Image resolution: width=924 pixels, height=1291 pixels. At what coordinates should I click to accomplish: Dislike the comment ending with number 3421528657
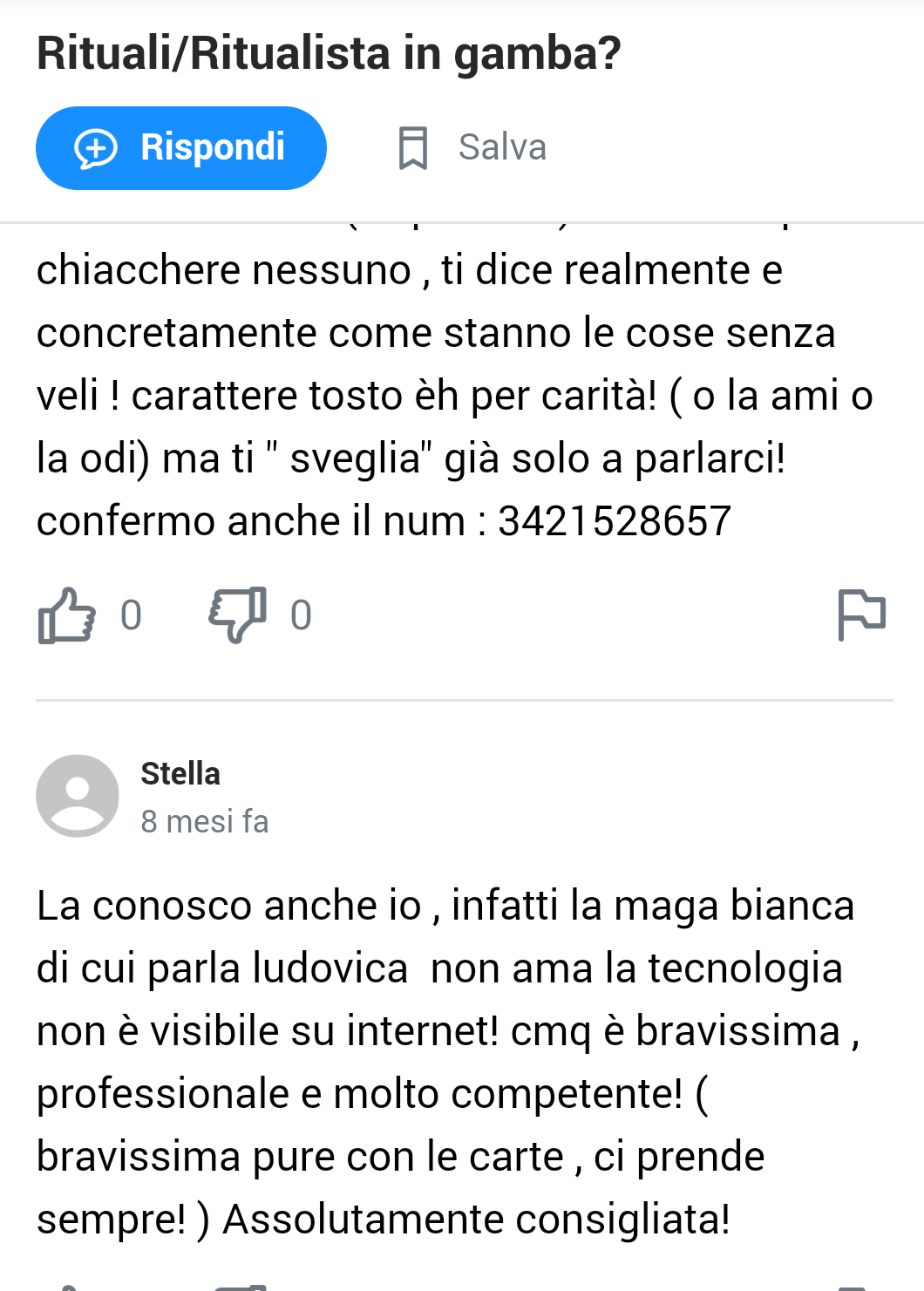click(238, 615)
